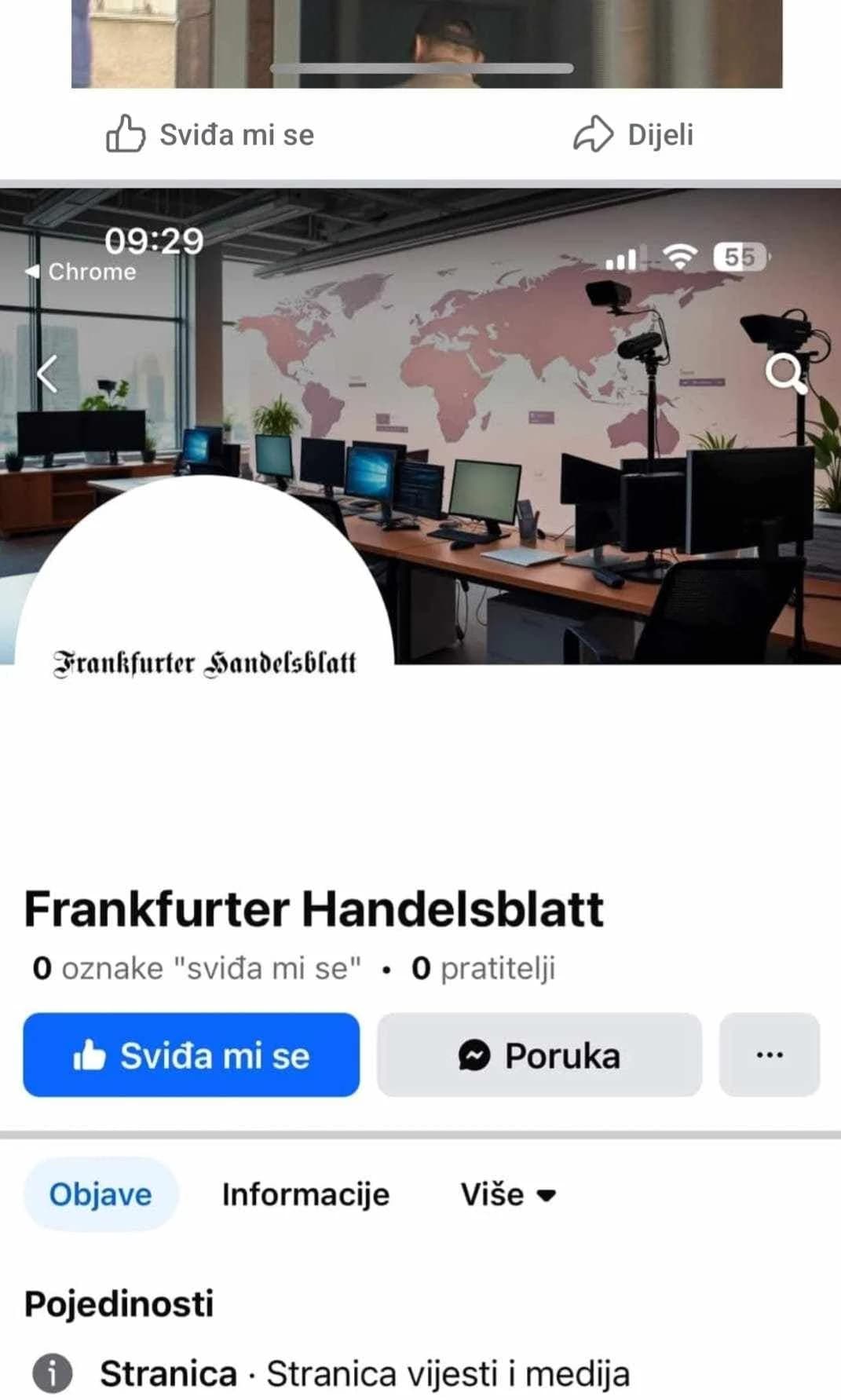Go back using the arrow on cover photo
The image size is (841, 1400).
[47, 374]
